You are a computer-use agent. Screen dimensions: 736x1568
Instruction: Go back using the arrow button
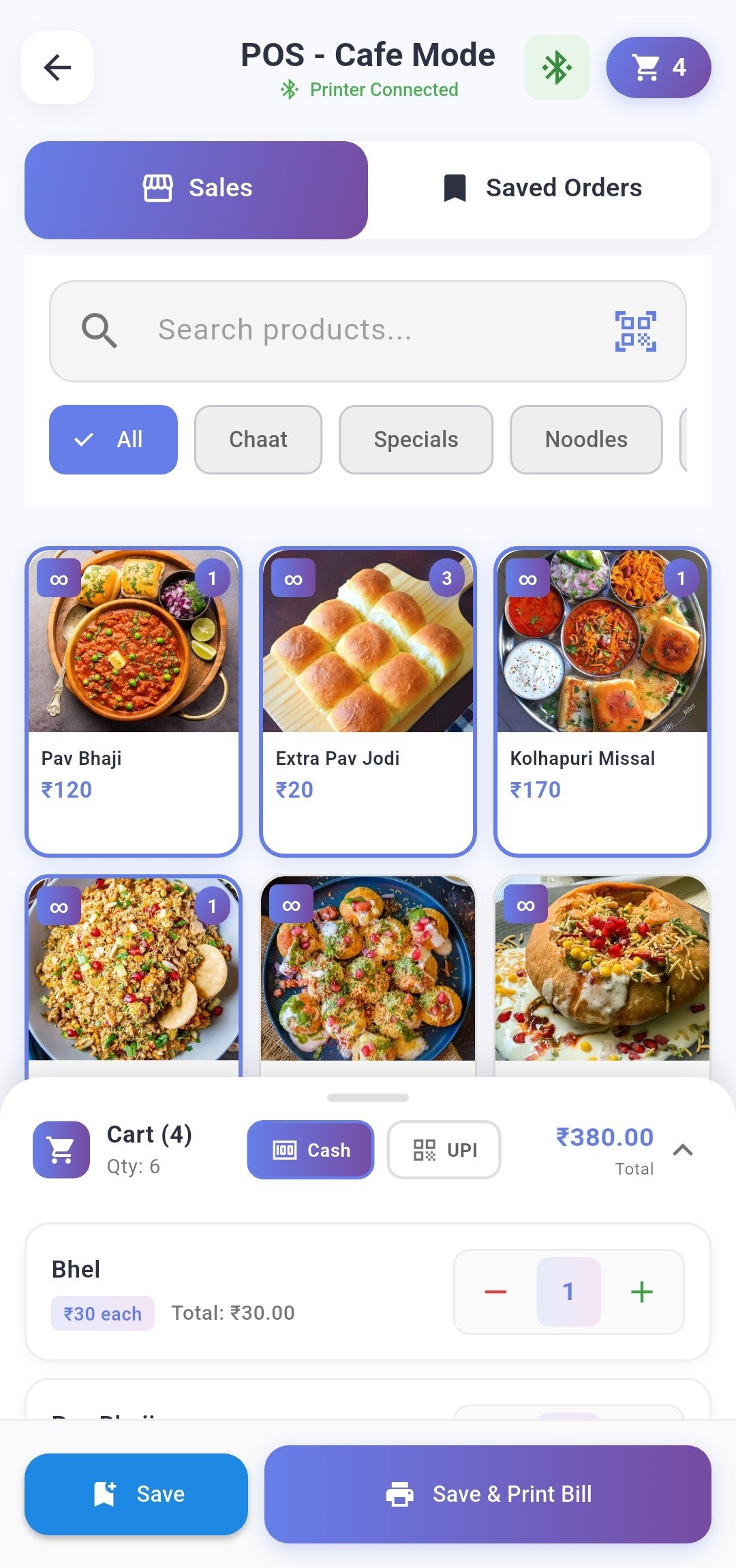57,67
